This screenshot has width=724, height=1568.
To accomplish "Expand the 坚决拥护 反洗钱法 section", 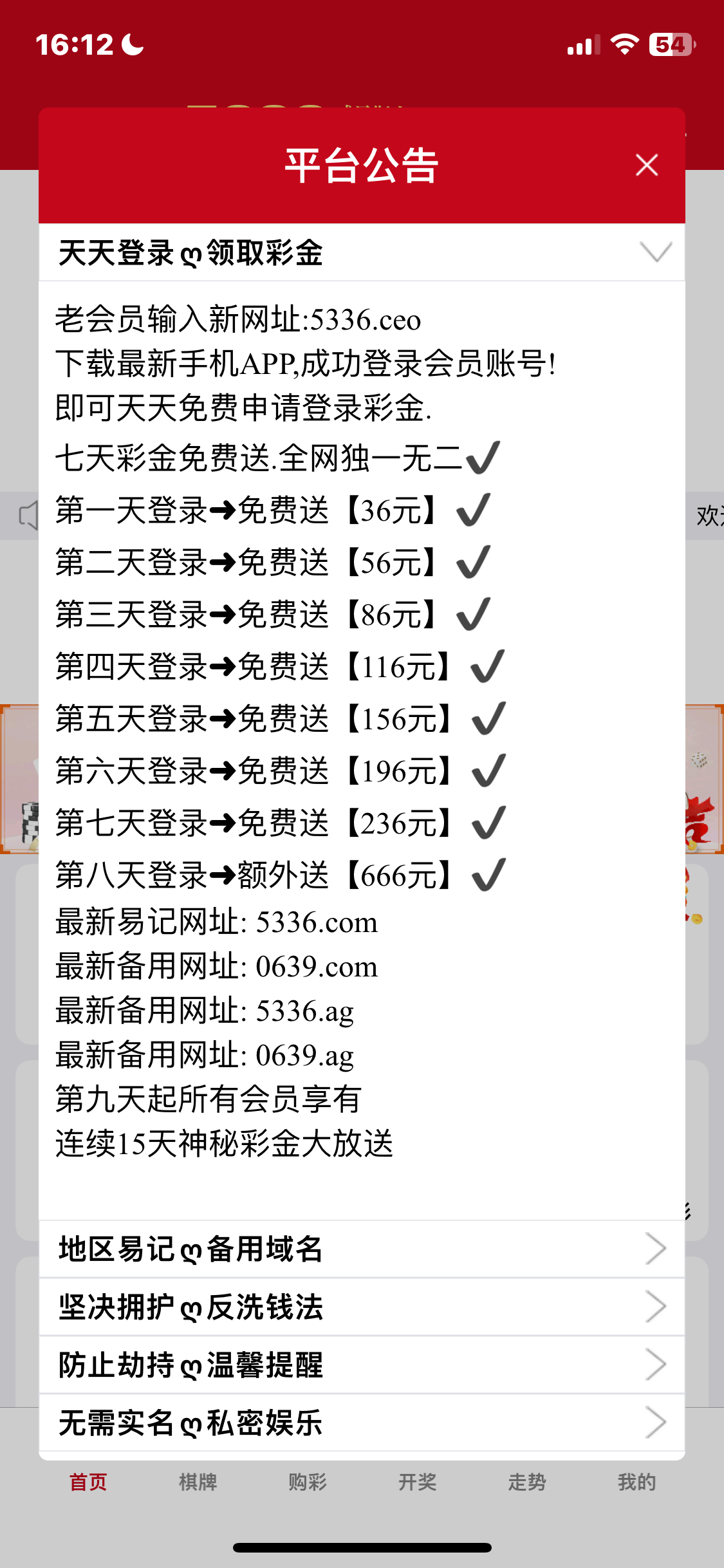I will [x=362, y=1307].
